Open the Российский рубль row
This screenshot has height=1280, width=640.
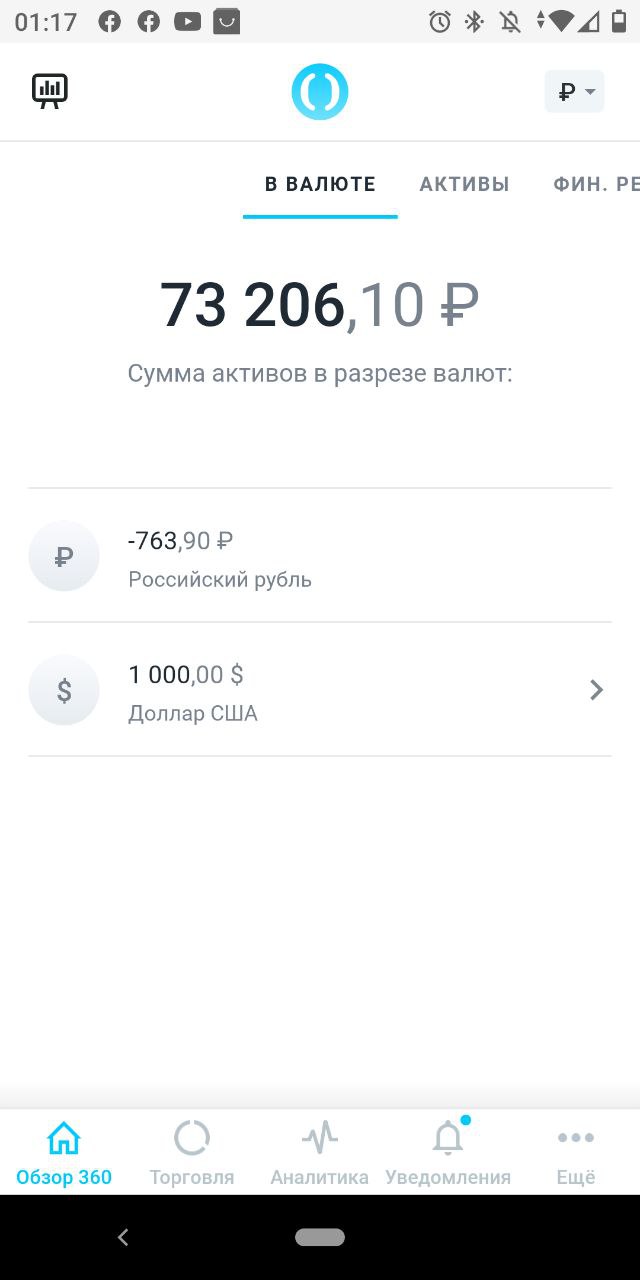[320, 556]
